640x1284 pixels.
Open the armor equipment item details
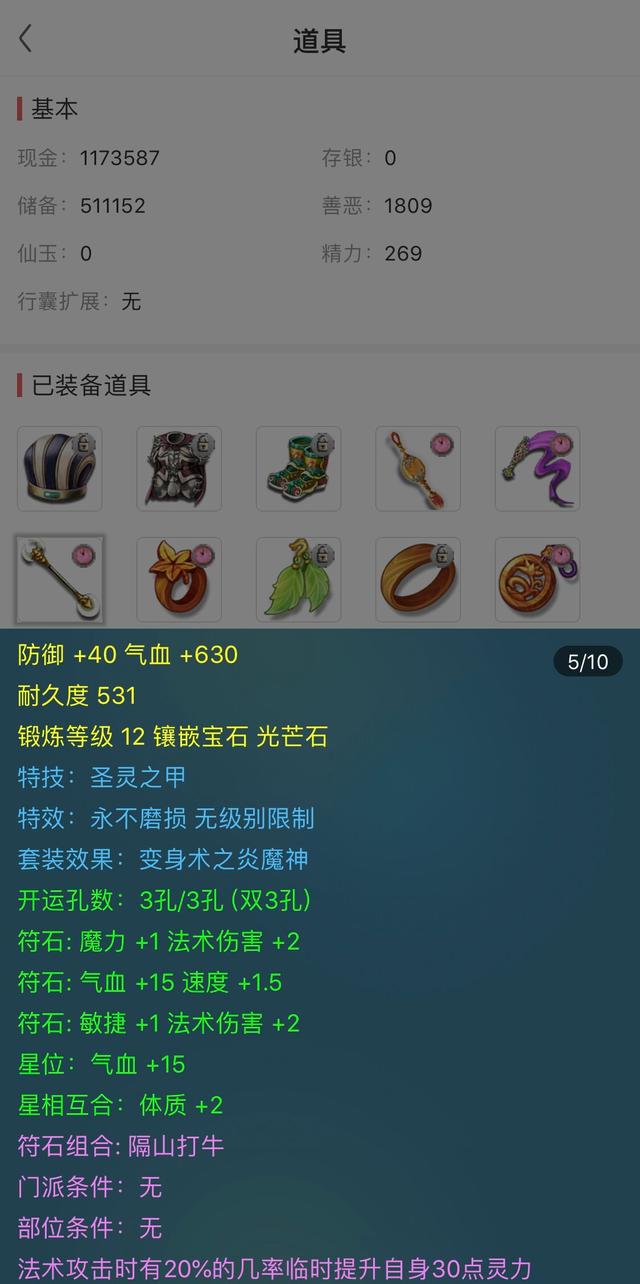tap(179, 469)
